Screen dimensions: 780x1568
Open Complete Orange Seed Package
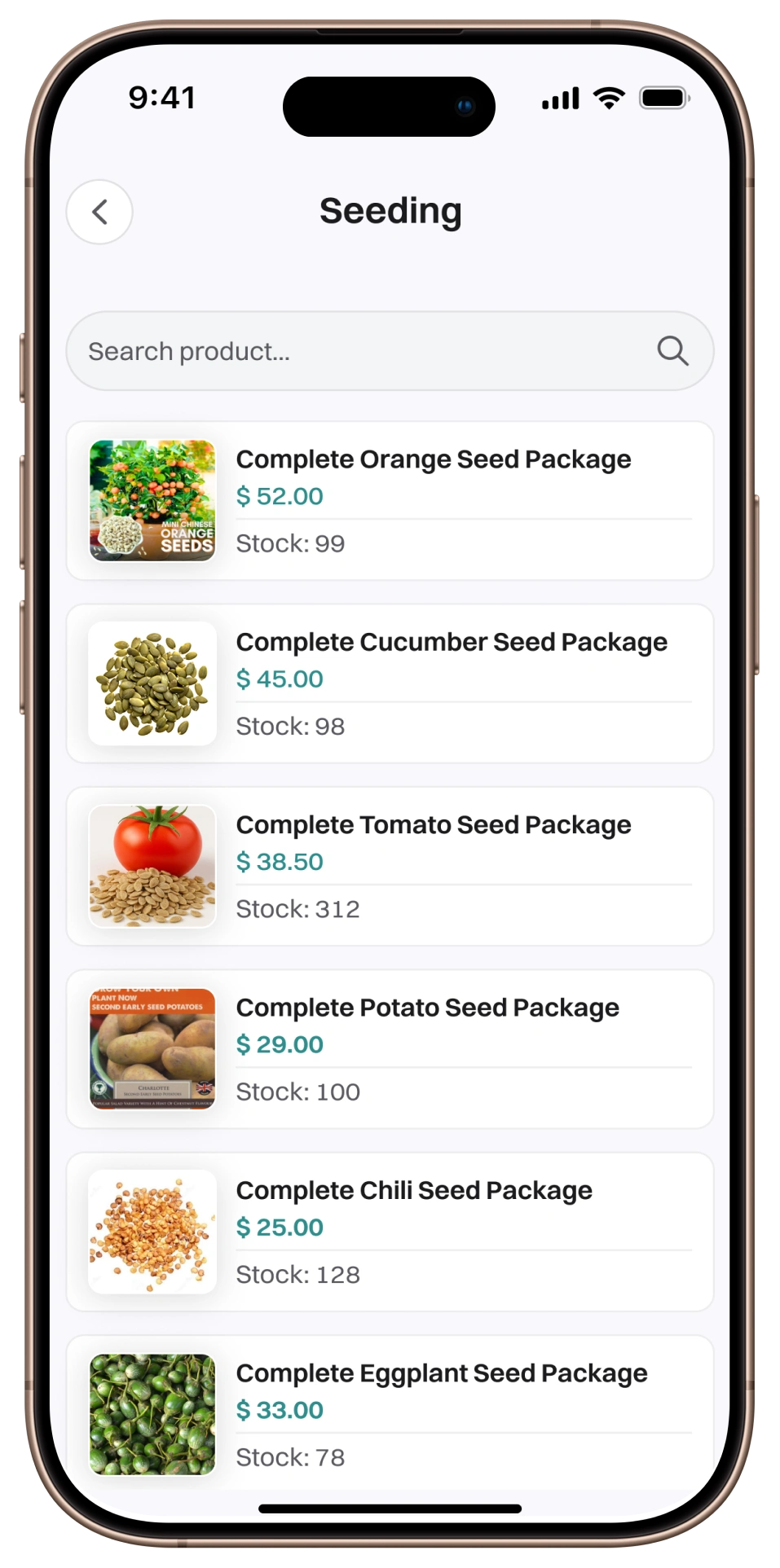[433, 460]
